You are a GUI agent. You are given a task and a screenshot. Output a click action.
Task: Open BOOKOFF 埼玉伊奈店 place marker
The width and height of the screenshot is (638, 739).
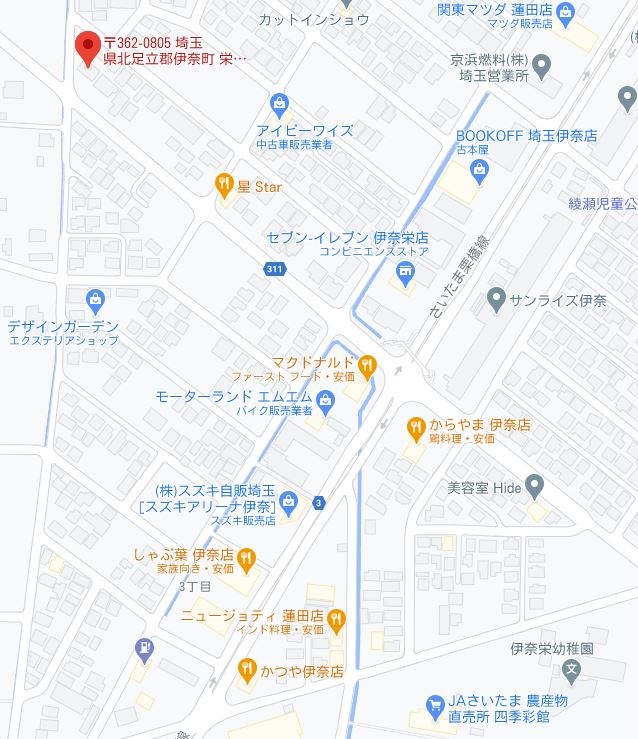click(479, 172)
